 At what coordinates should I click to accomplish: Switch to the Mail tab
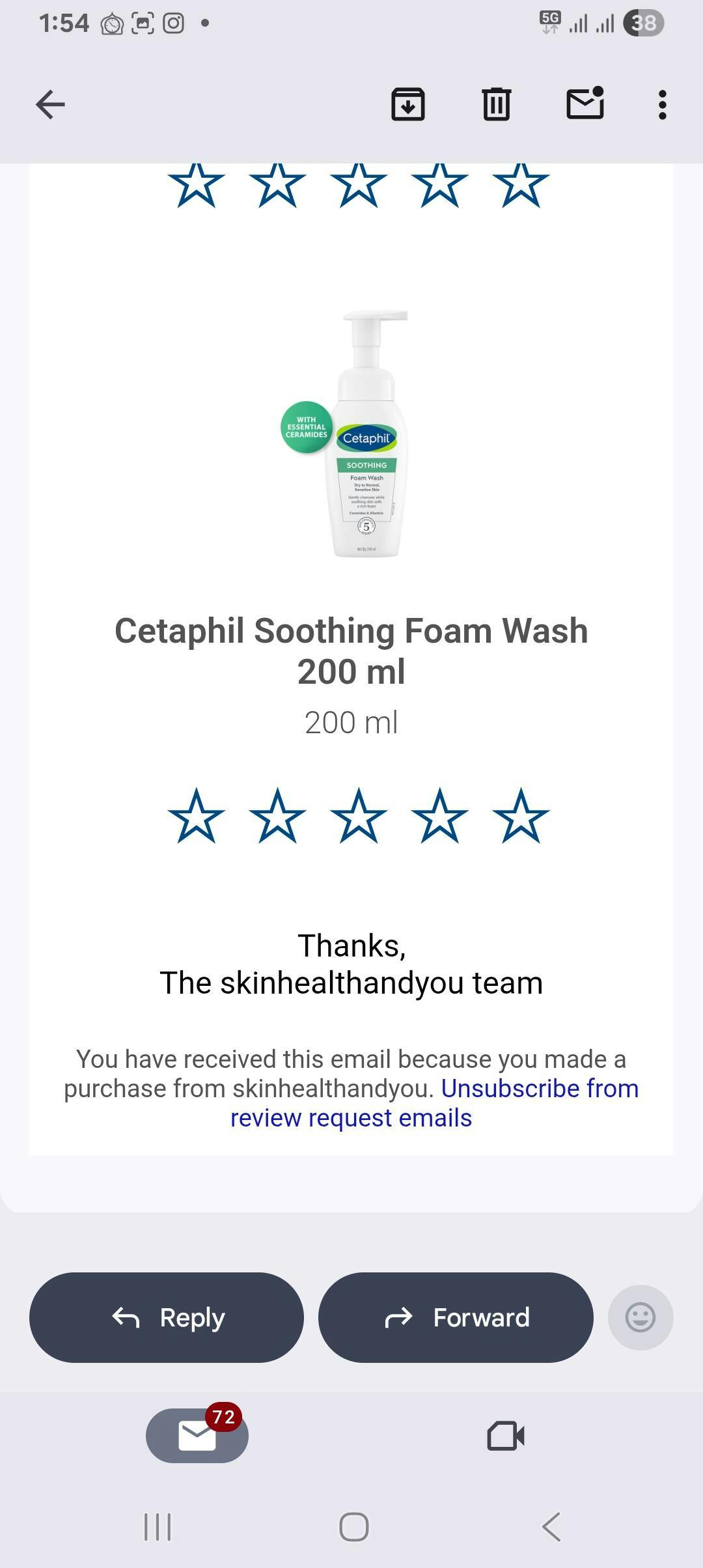197,1435
